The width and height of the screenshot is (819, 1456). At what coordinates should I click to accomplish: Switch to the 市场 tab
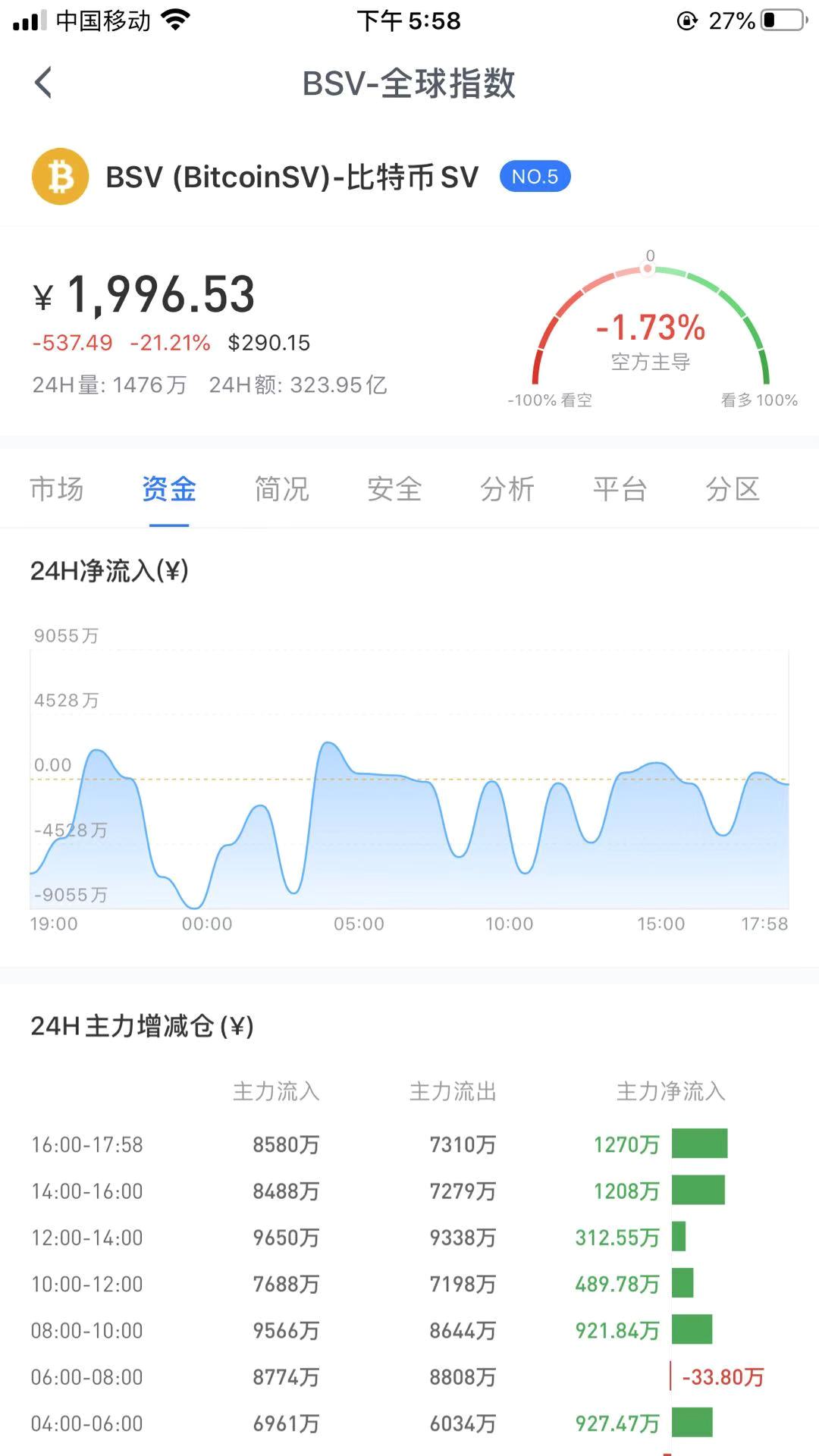57,489
